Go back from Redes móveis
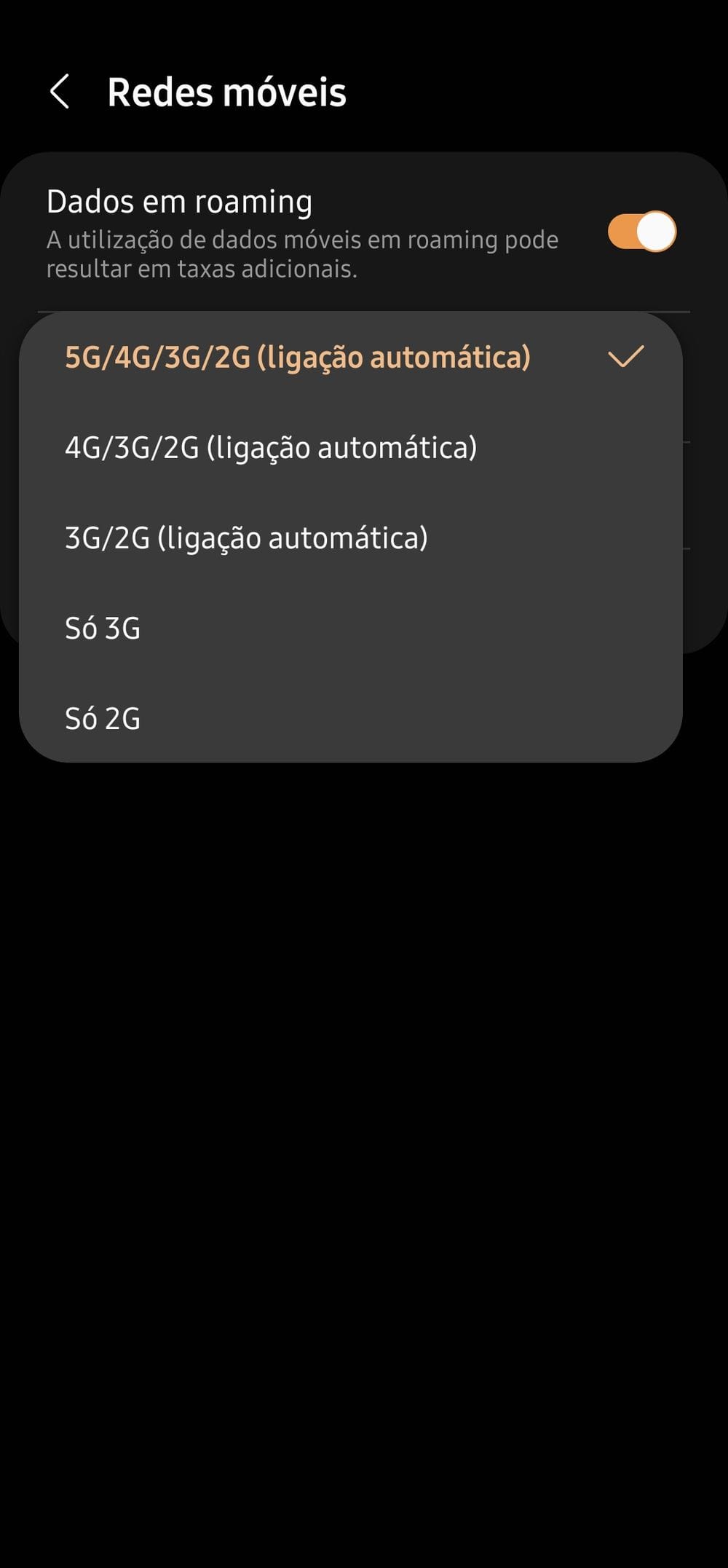Image resolution: width=728 pixels, height=1568 pixels. click(59, 92)
